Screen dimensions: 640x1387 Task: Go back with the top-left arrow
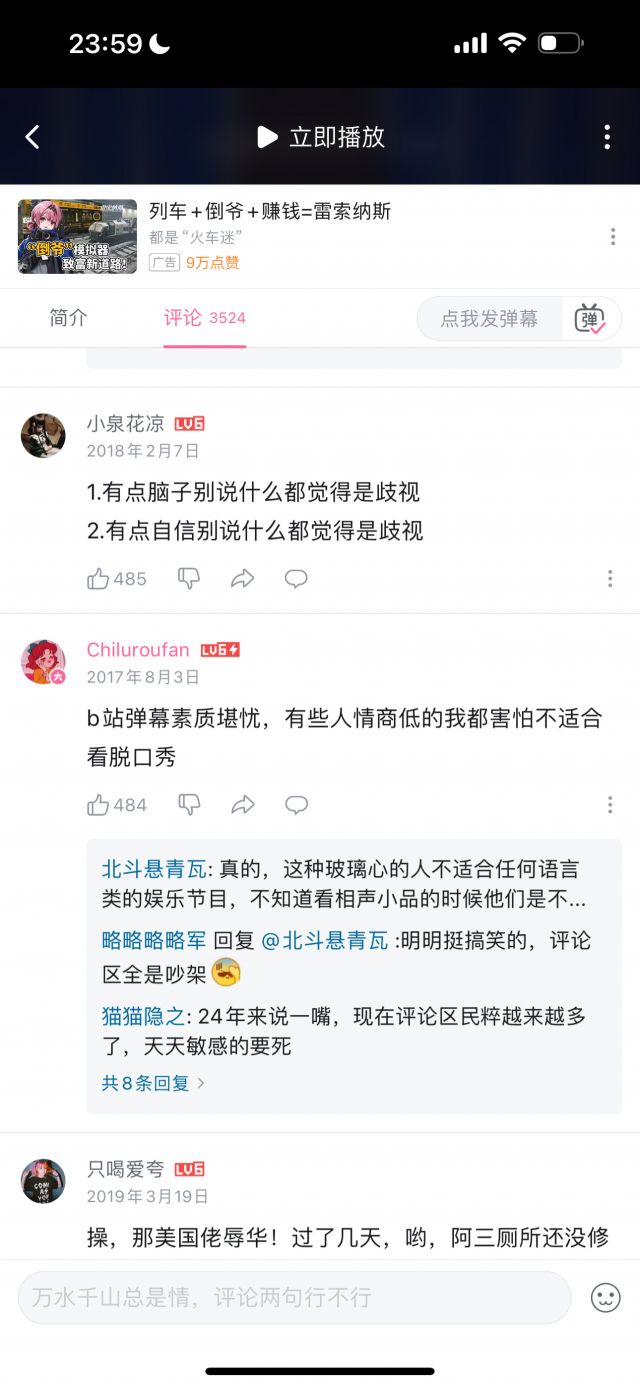pyautogui.click(x=32, y=137)
